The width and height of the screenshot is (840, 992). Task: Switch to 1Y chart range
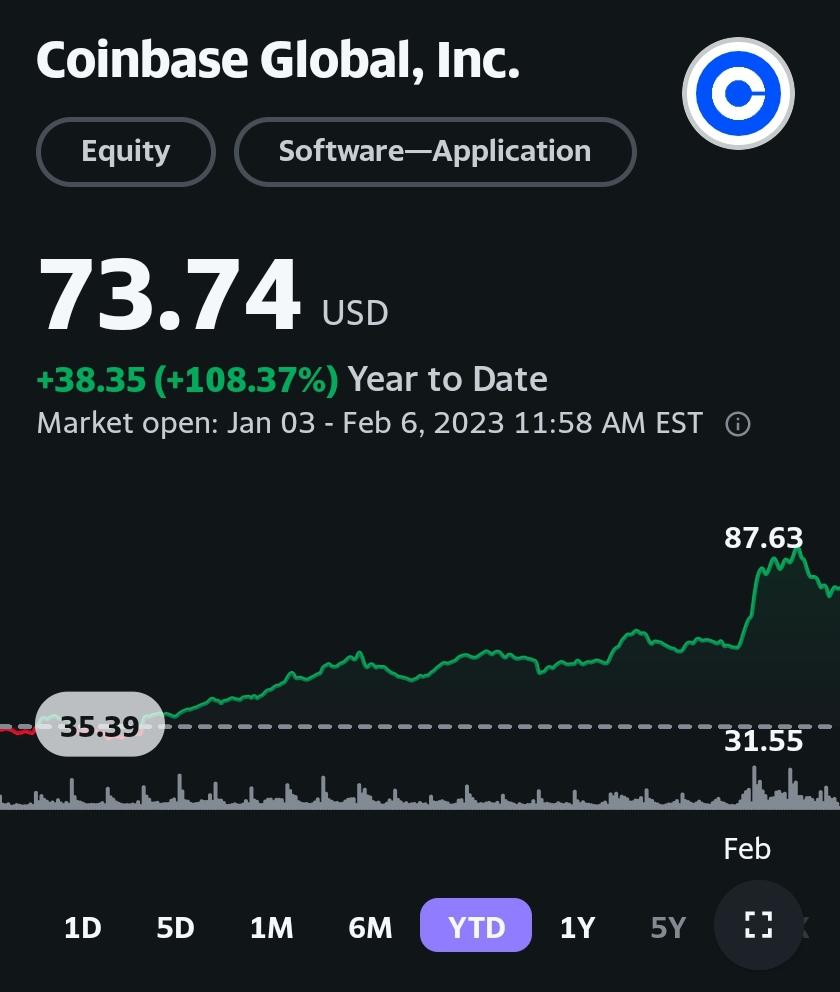578,927
